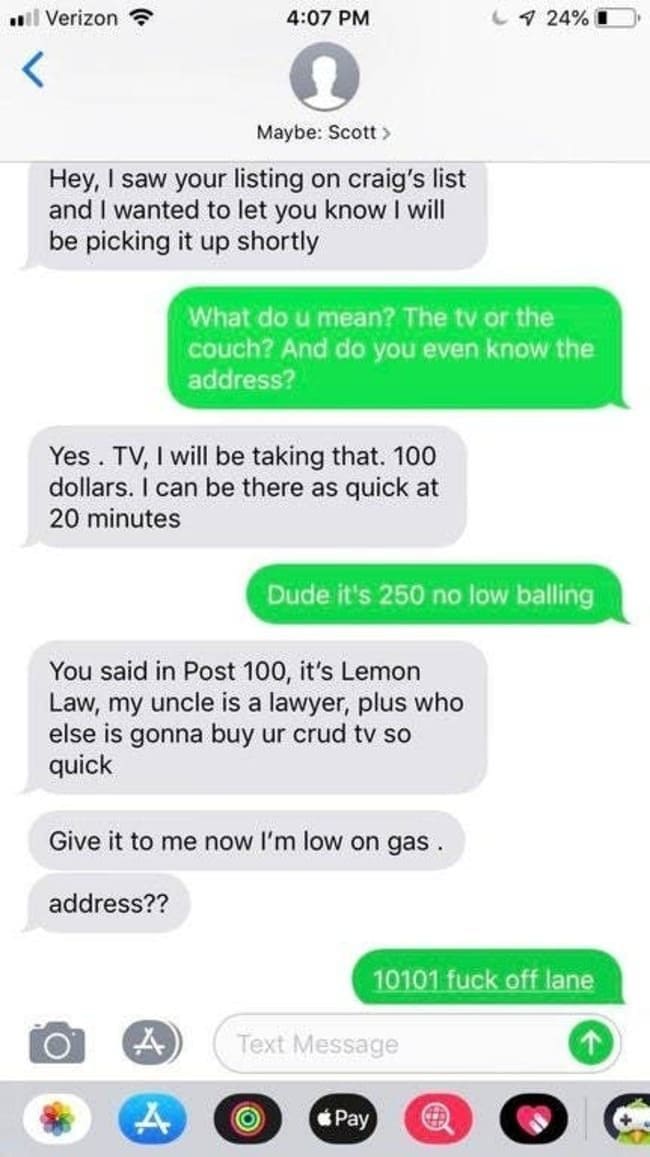This screenshot has height=1157, width=650.
Task: Focus the Text Message input field
Action: pyautogui.click(x=390, y=1045)
